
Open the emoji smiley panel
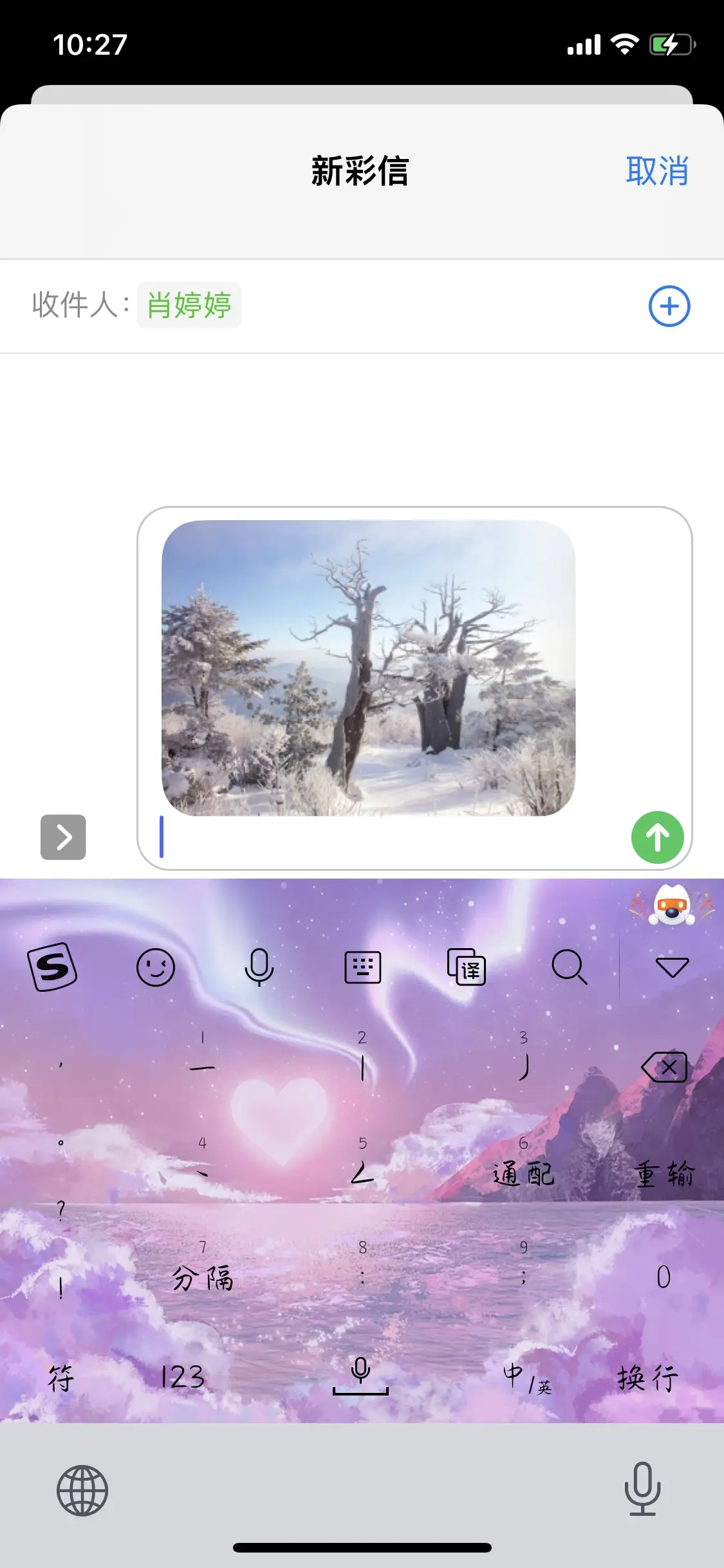(x=155, y=967)
